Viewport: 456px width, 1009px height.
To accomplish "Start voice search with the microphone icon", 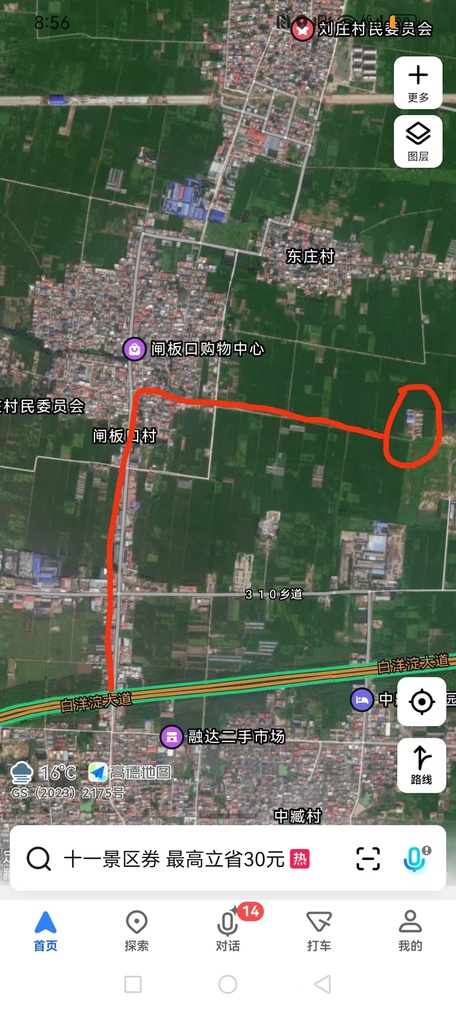I will point(416,858).
